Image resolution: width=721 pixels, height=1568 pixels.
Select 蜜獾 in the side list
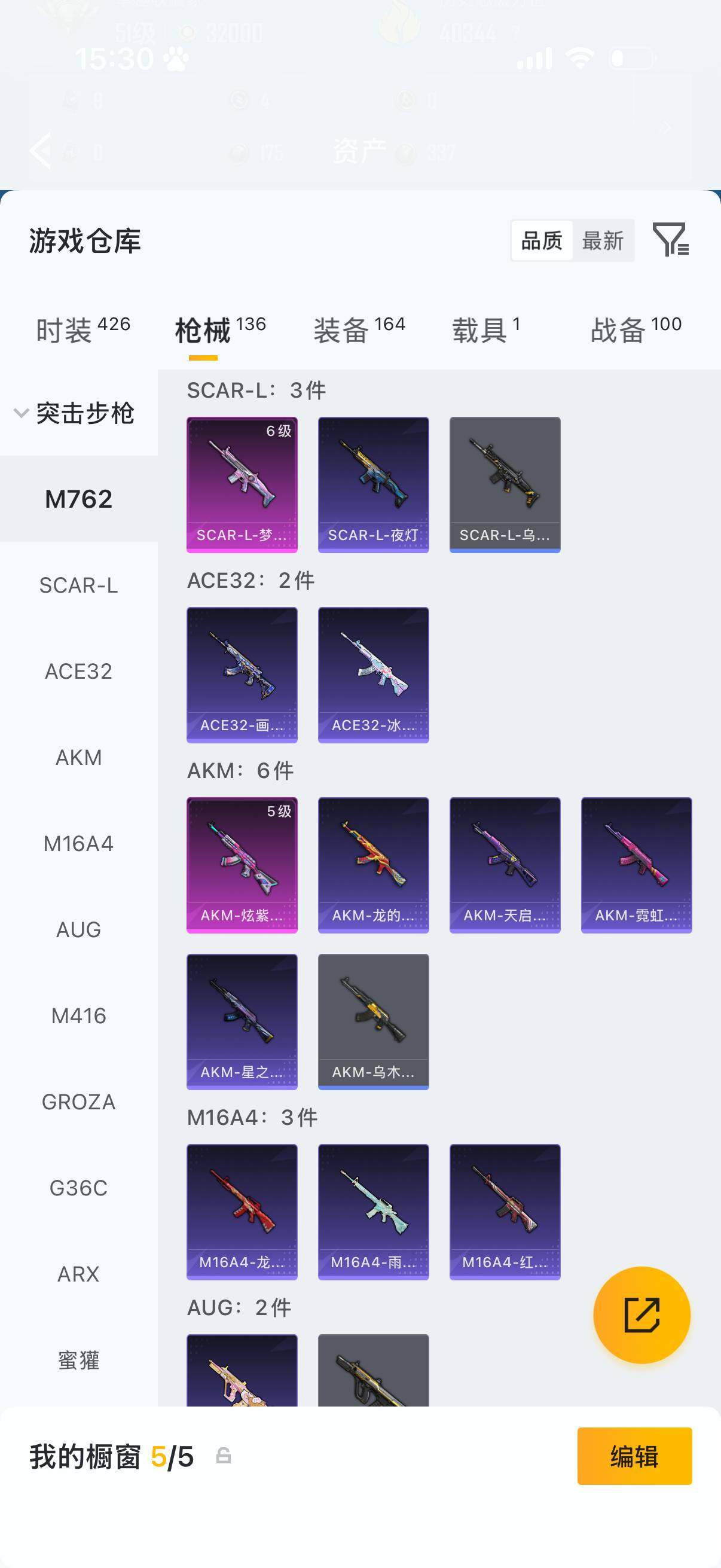78,1360
